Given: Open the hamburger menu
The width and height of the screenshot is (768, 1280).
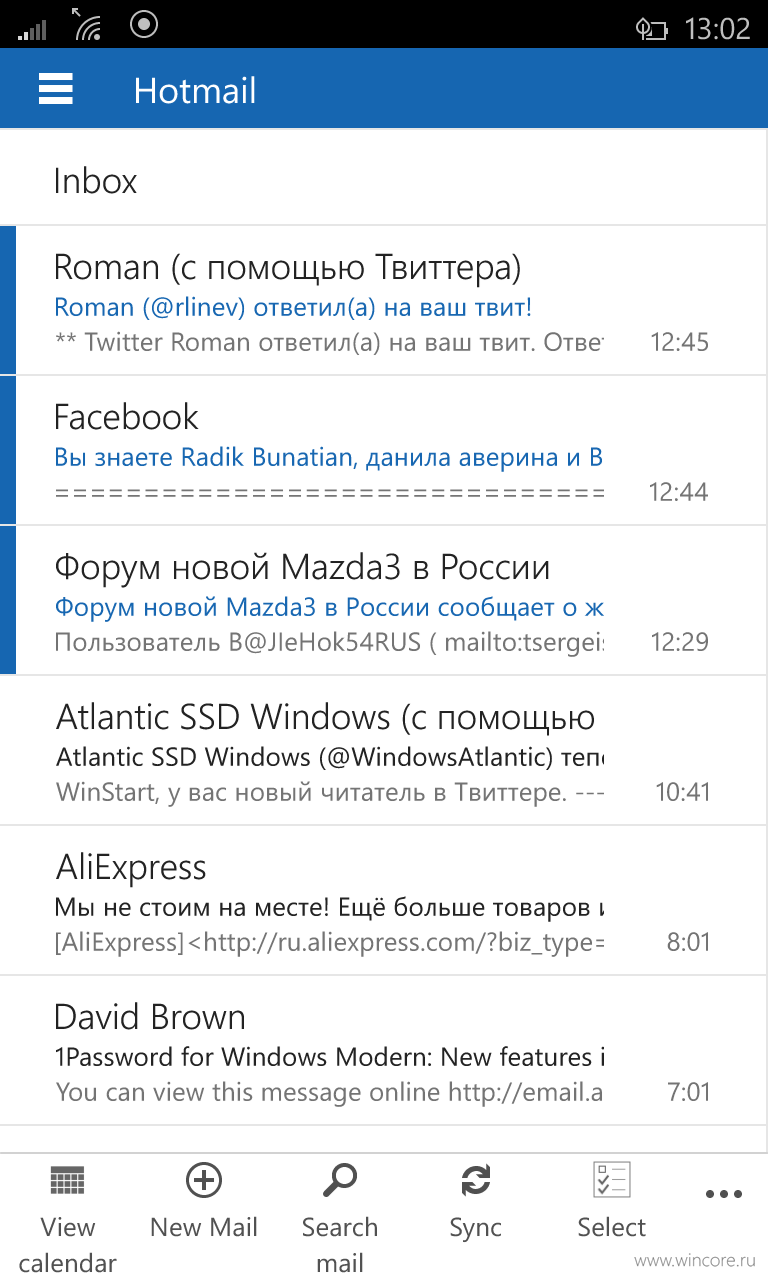Looking at the screenshot, I should tap(56, 90).
